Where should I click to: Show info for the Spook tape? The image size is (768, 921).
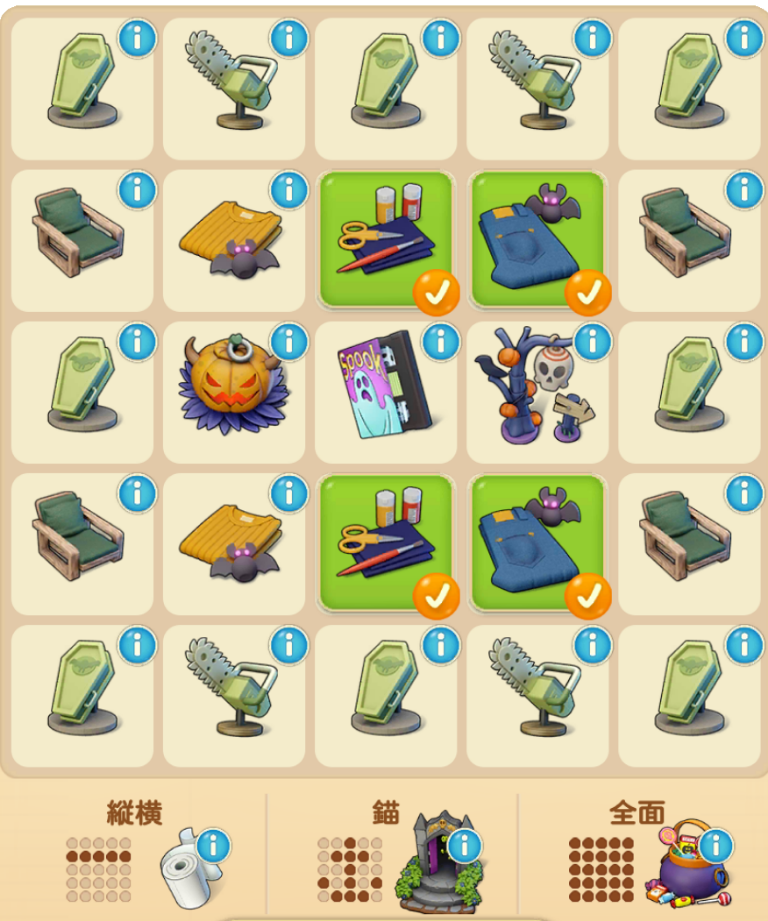point(441,342)
